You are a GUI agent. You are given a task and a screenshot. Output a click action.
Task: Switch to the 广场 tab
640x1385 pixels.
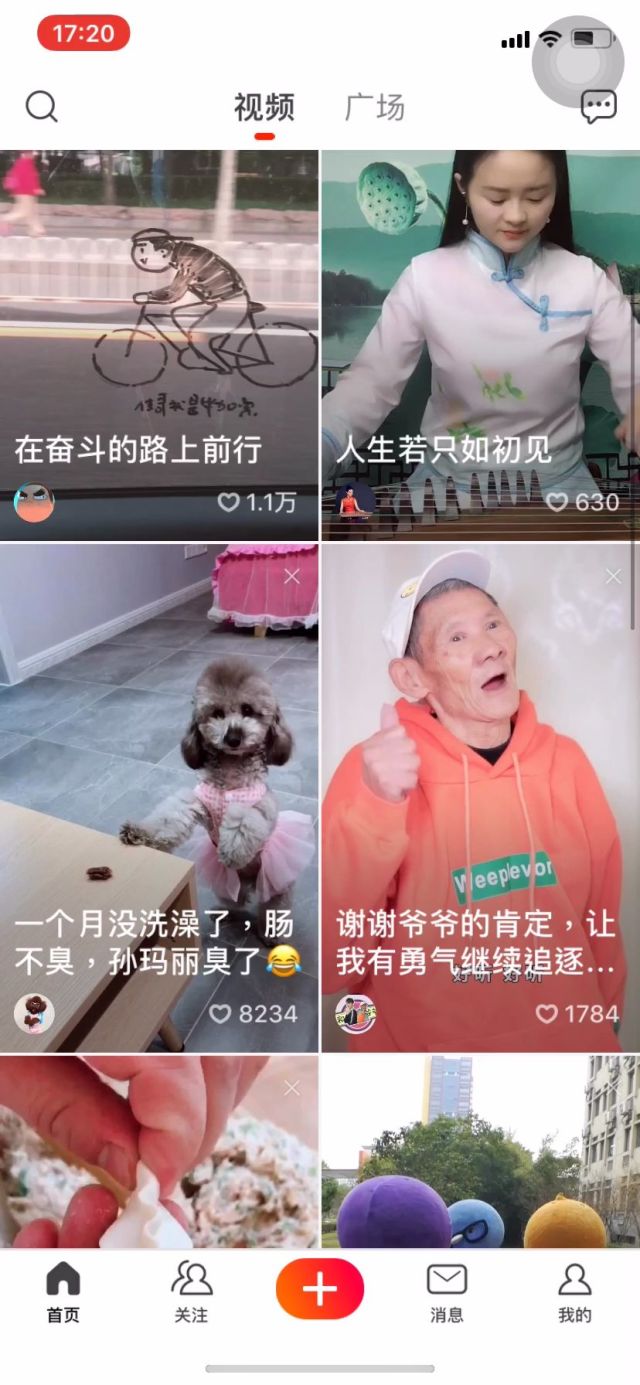375,107
